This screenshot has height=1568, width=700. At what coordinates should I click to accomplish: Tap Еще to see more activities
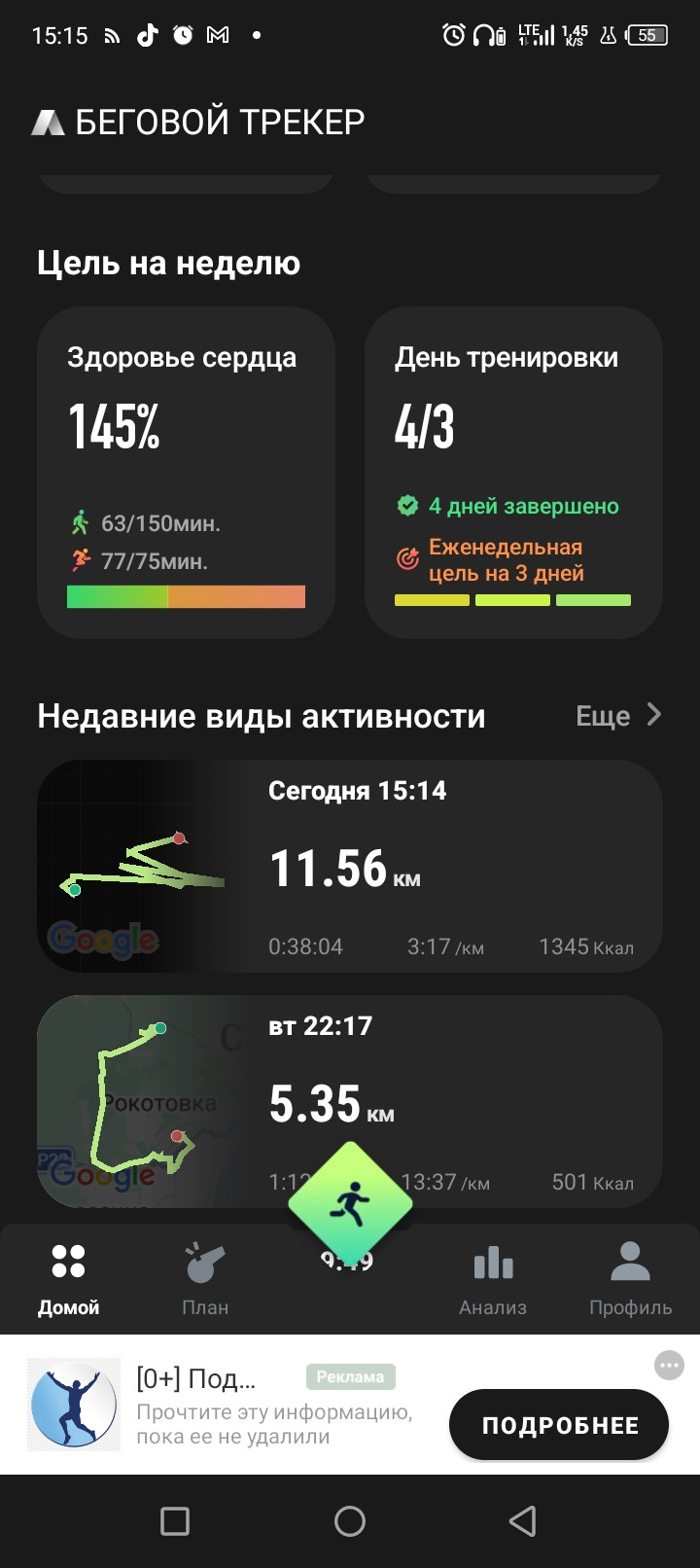coord(618,716)
